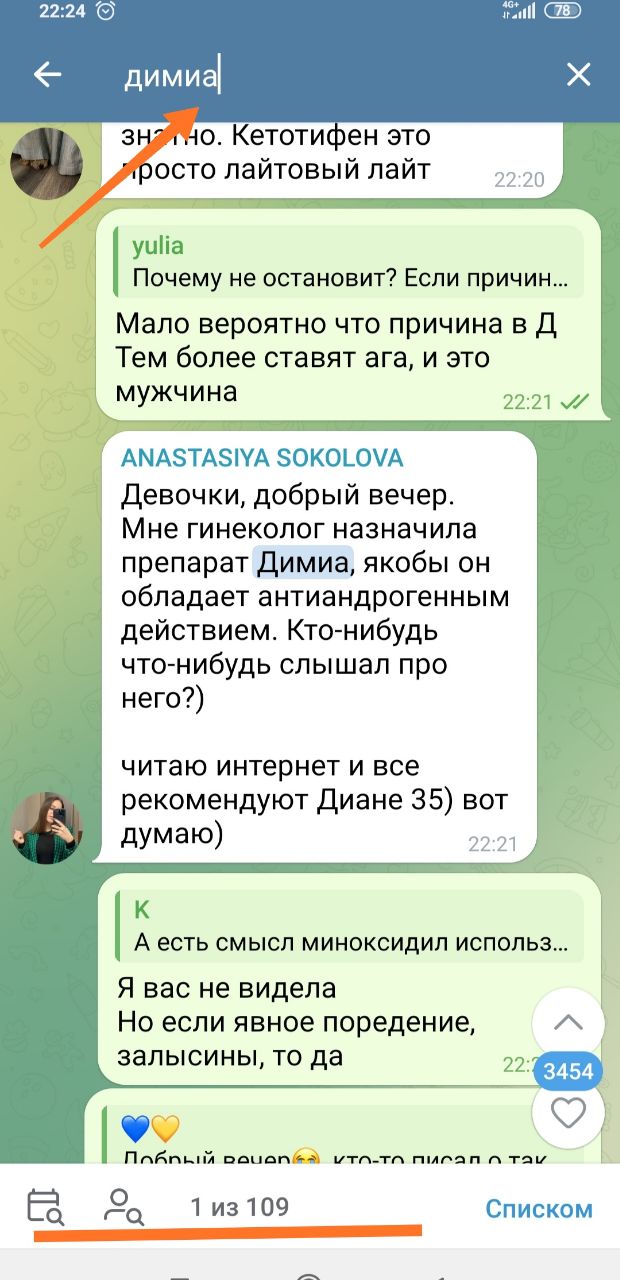Open sender name ANASTASIYA SOKOLOVA
Screen dimensions: 620x1280
coord(262,458)
